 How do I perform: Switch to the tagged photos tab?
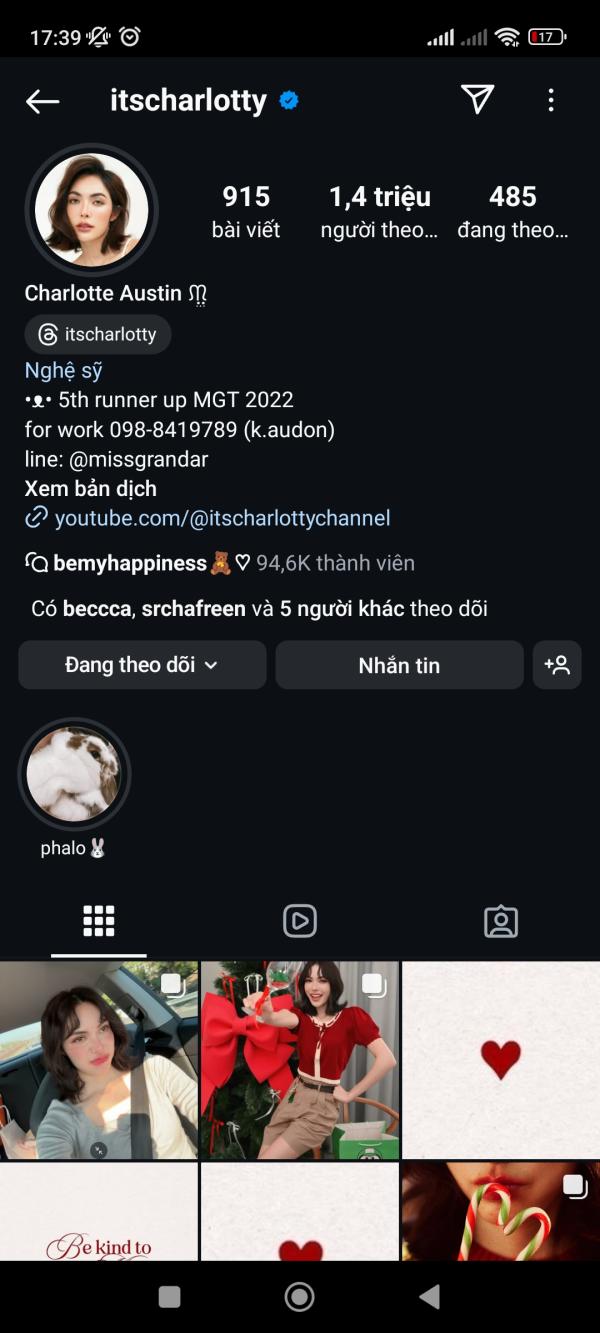500,921
